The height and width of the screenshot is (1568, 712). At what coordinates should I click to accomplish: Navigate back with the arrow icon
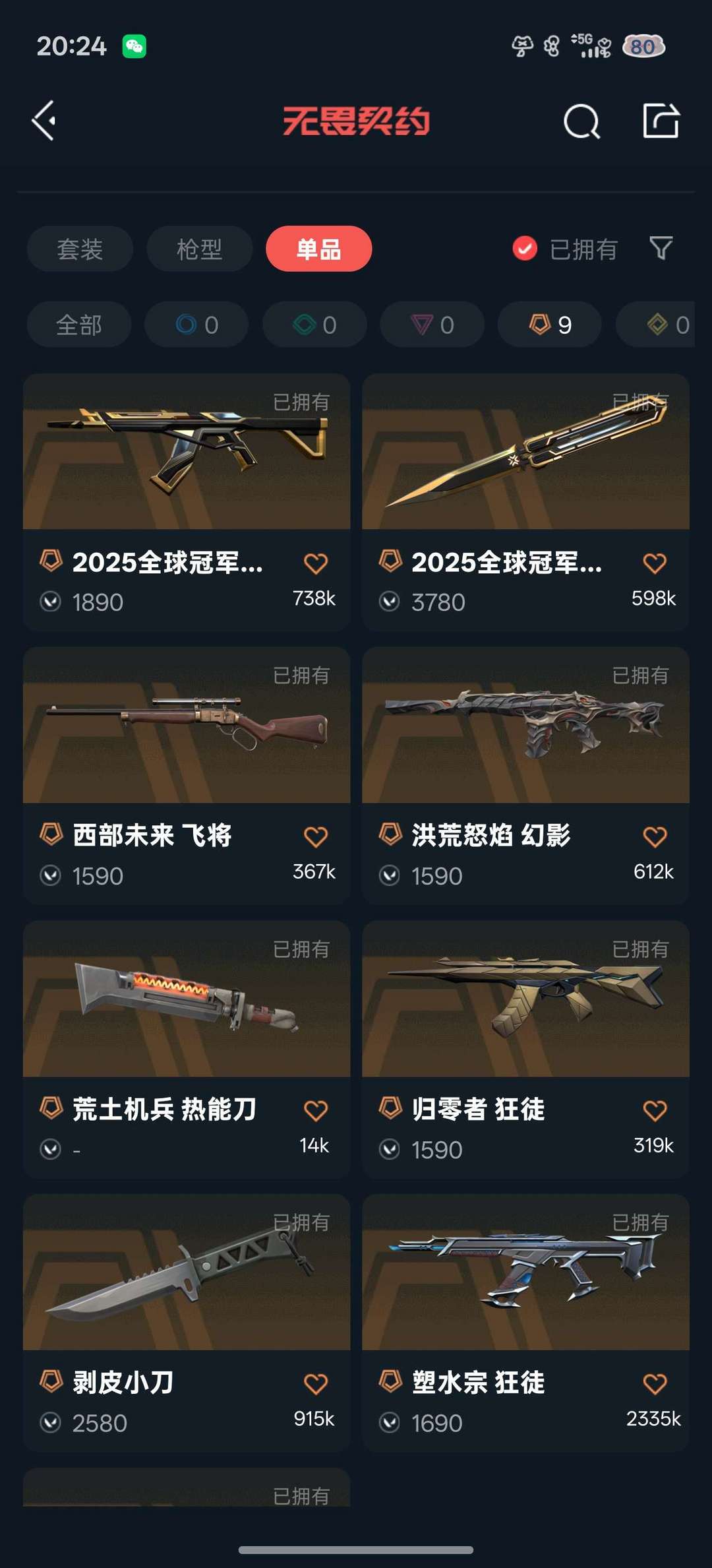44,120
